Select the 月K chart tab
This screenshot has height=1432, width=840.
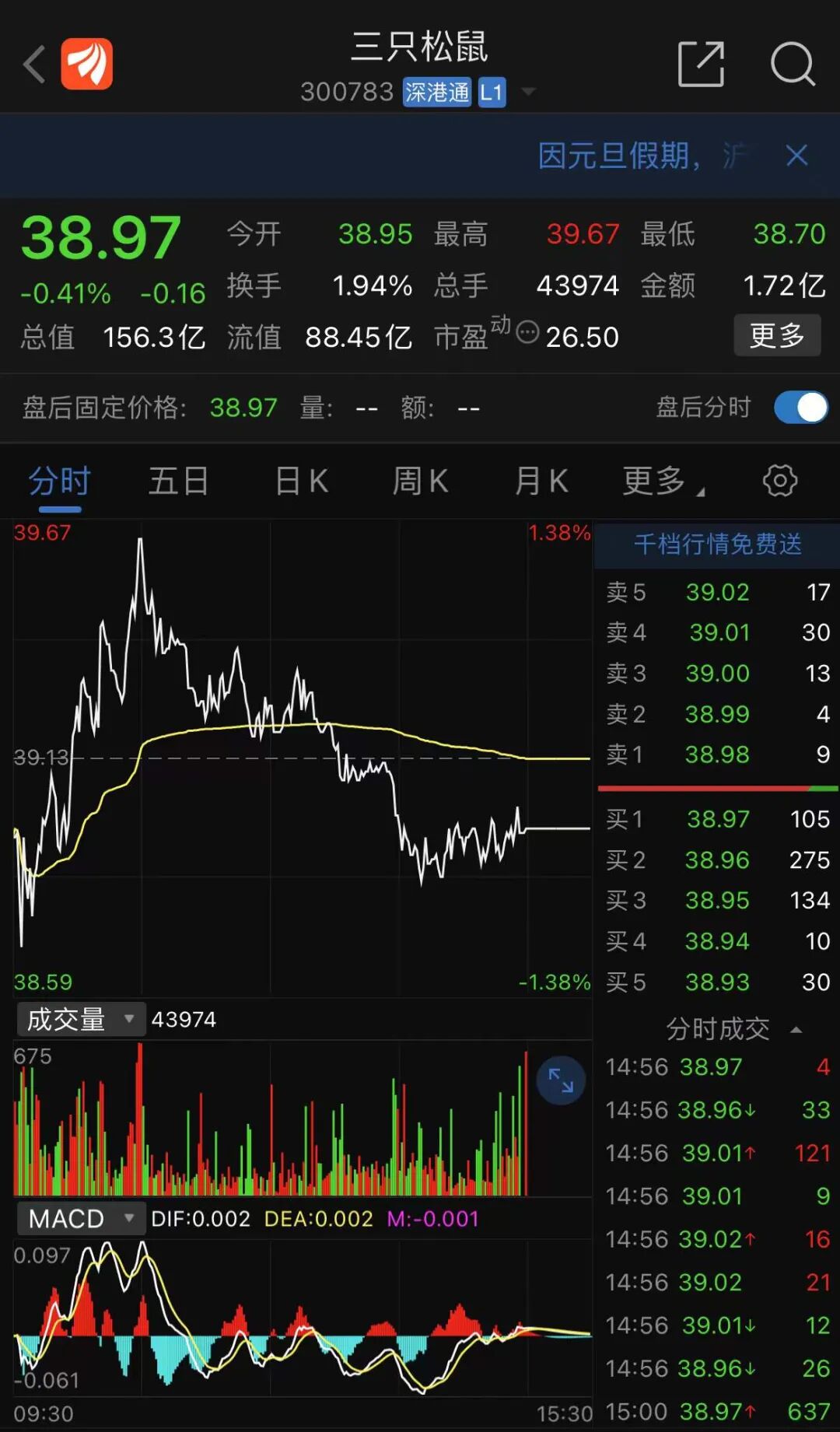(541, 481)
